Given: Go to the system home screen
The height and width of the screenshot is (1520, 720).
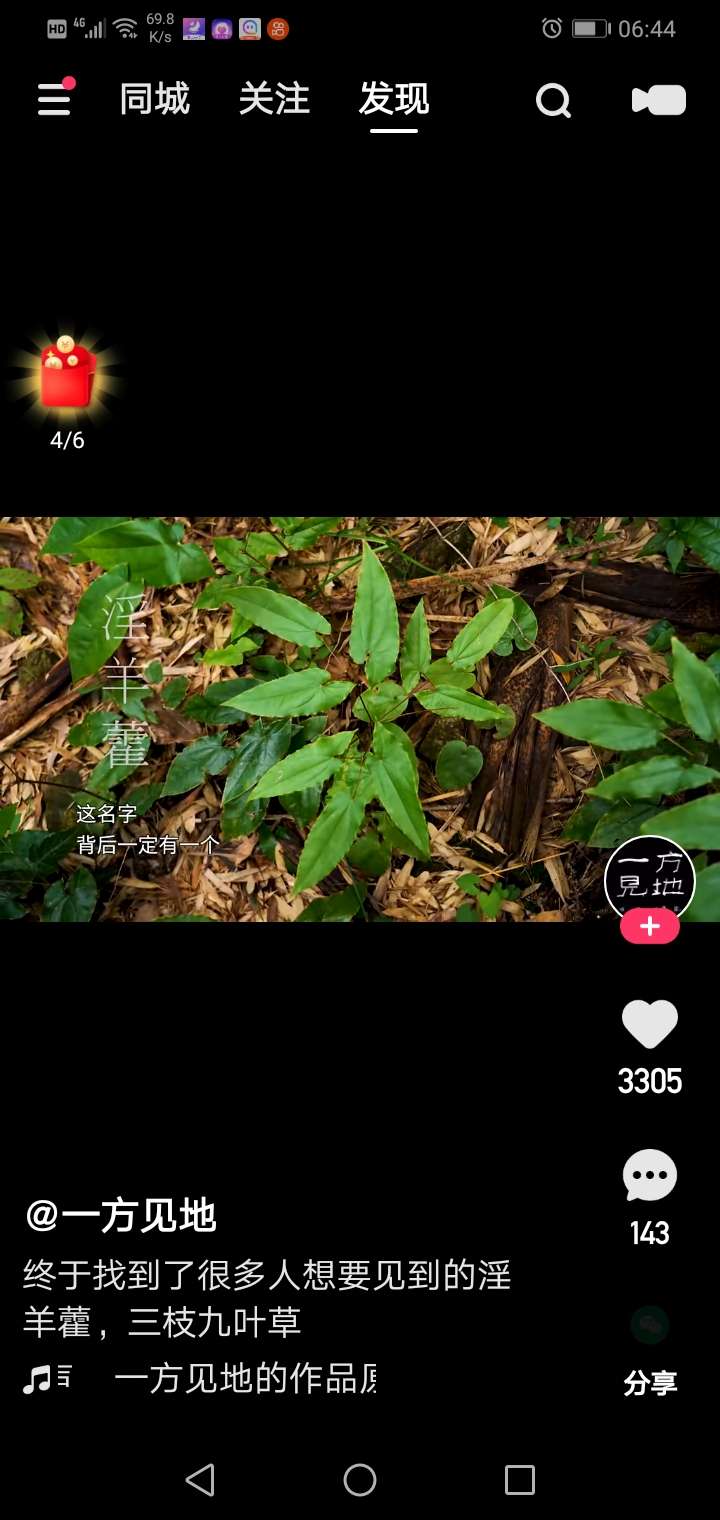Looking at the screenshot, I should (360, 1480).
